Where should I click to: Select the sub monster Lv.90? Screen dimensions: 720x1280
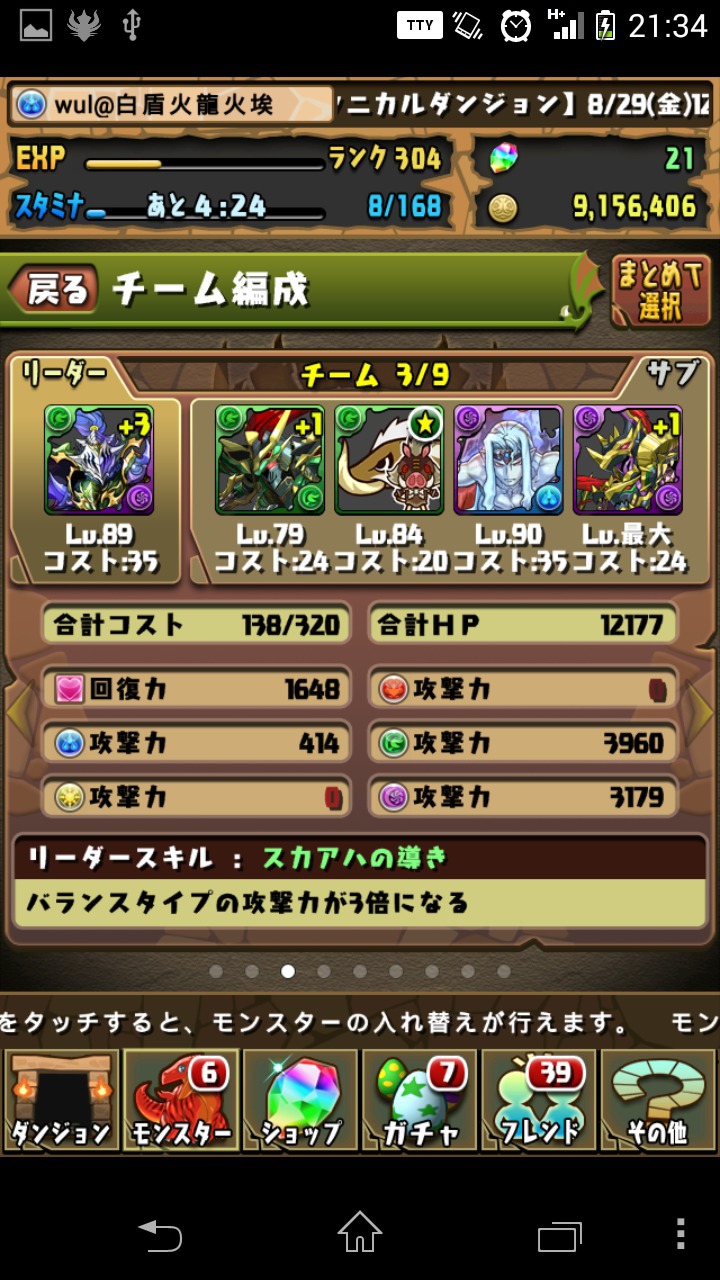point(509,459)
